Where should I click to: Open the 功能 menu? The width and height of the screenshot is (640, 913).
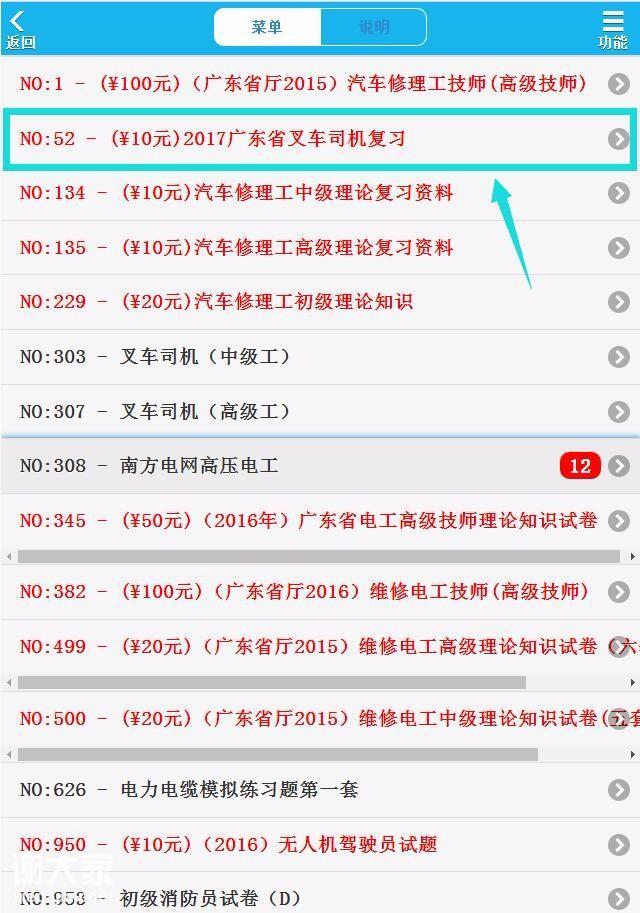[612, 29]
